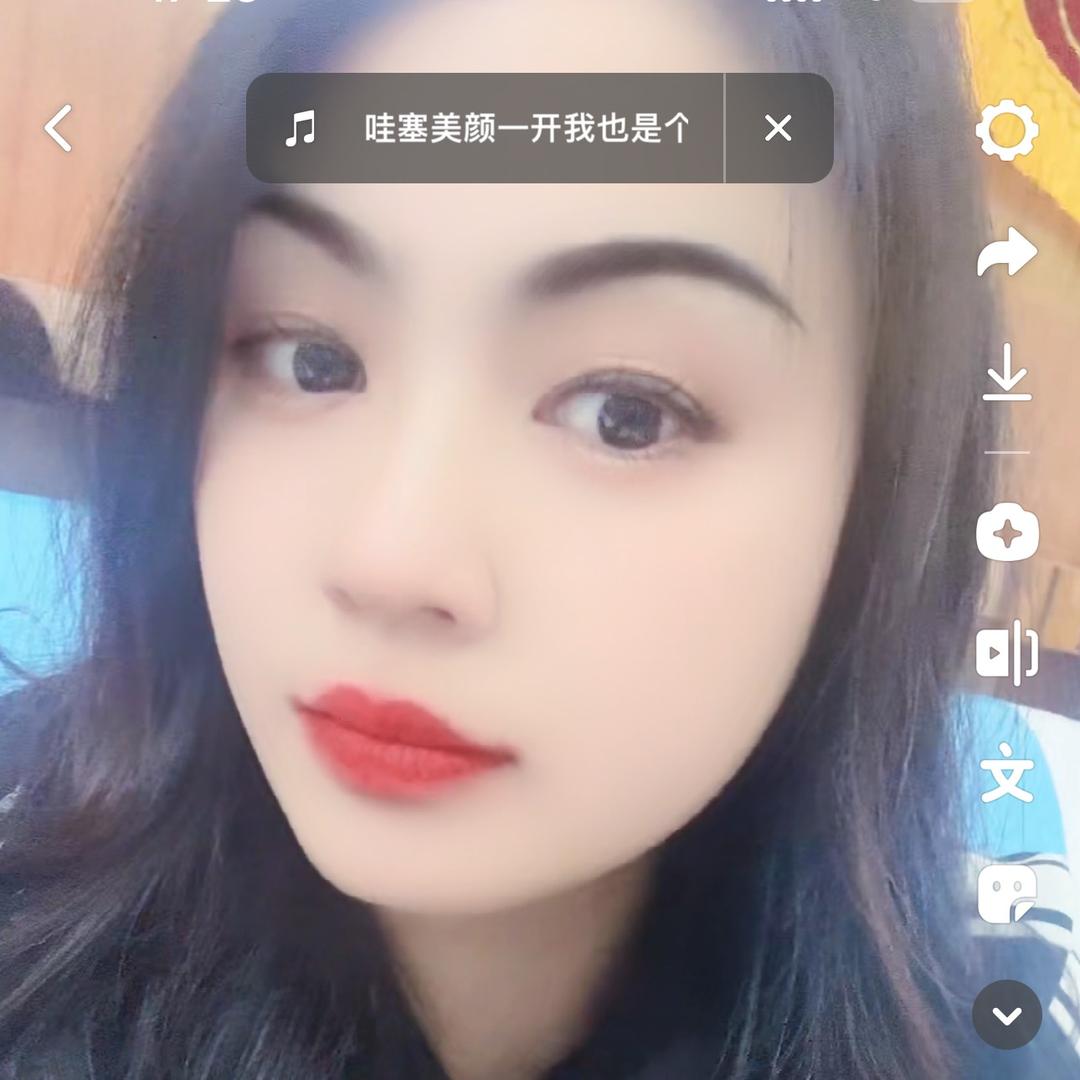Share using the curved arrow icon
The height and width of the screenshot is (1080, 1080).
1007,252
